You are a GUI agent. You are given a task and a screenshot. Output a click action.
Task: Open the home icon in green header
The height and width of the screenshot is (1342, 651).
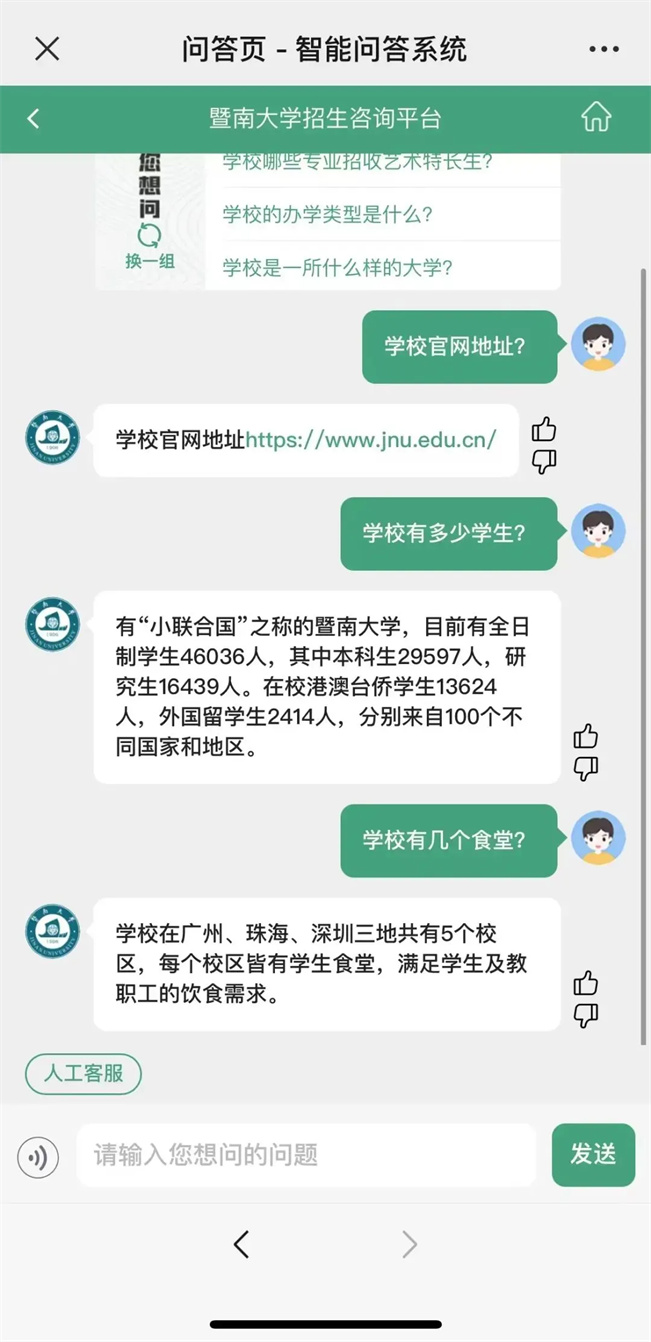click(x=596, y=118)
